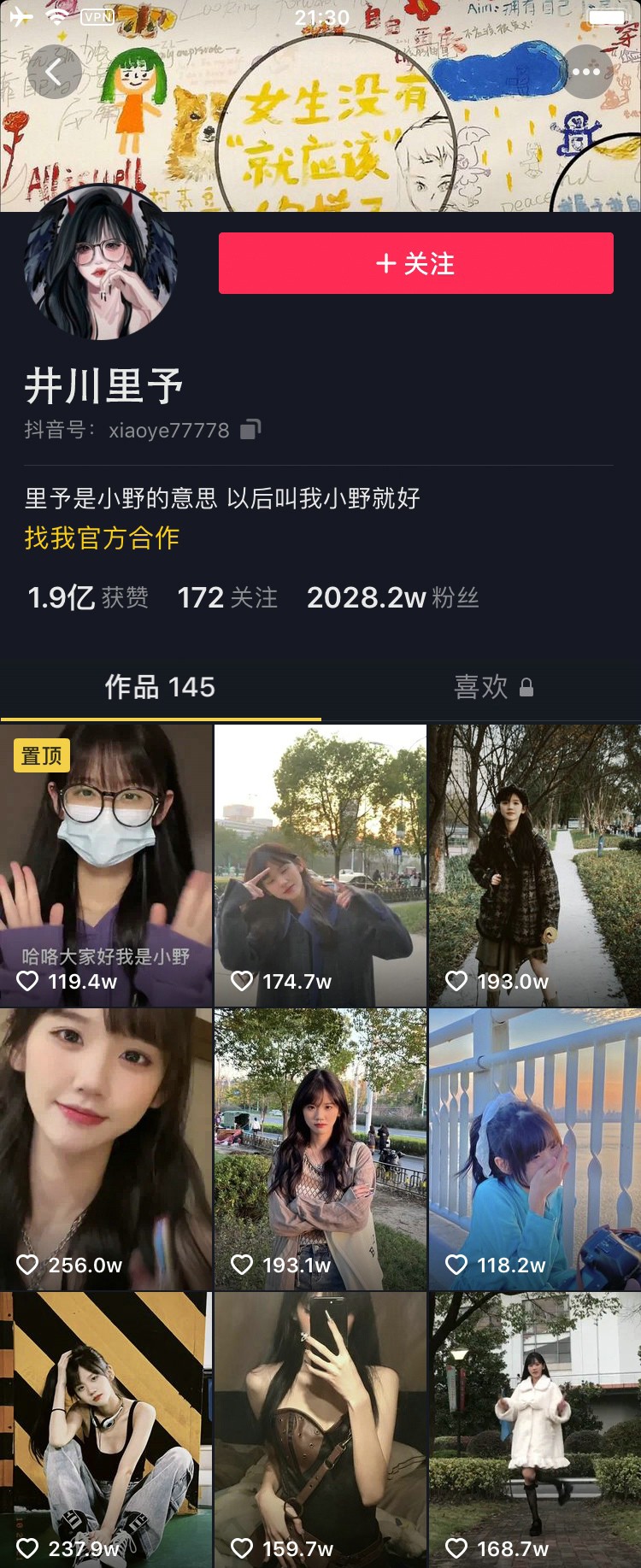This screenshot has height=1568, width=641.
Task: Copy the Douyin ID xiaoye77778
Action: pyautogui.click(x=250, y=429)
